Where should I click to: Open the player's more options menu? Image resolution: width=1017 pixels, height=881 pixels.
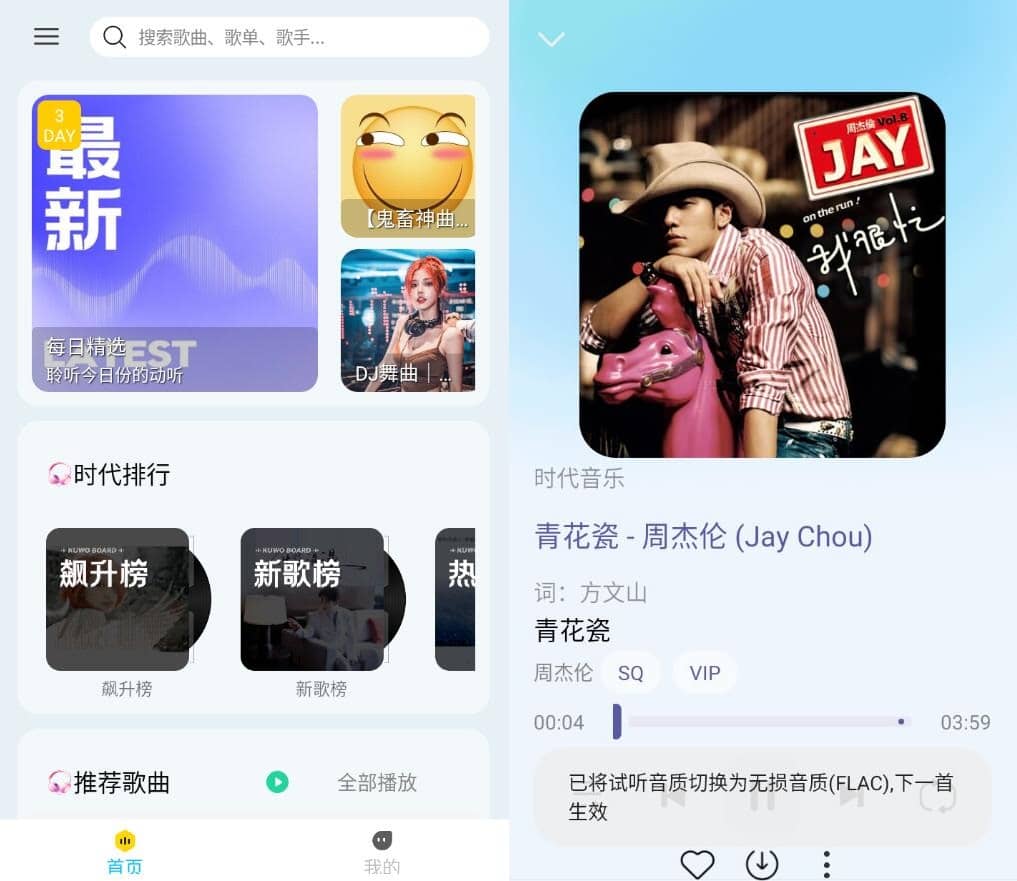(826, 863)
